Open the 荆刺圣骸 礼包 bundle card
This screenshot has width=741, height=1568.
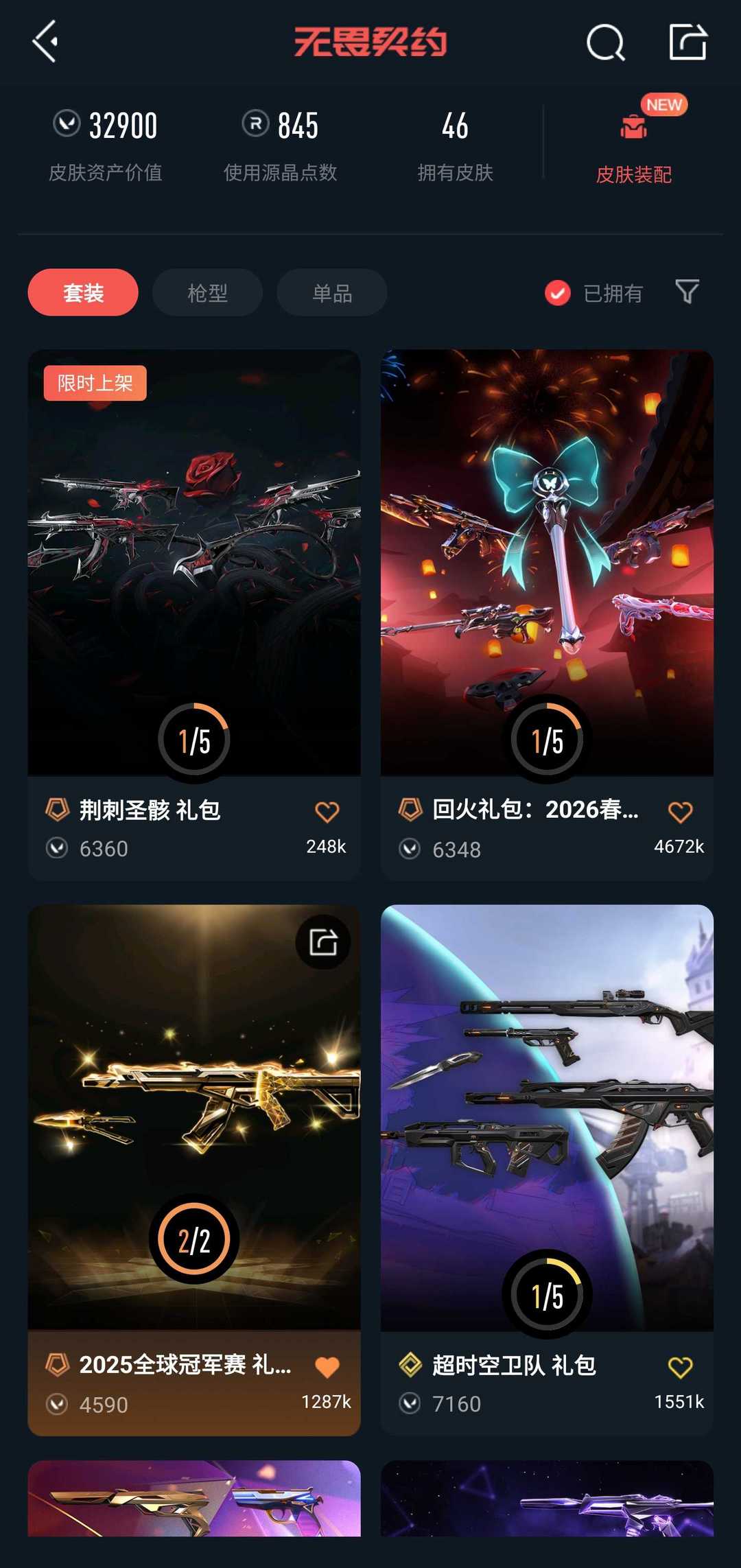[194, 615]
